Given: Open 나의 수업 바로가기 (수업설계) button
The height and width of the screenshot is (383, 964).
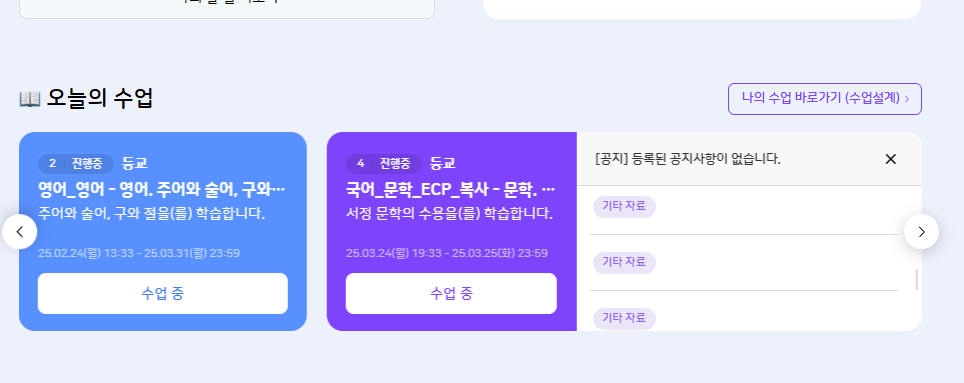Looking at the screenshot, I should click(x=824, y=98).
